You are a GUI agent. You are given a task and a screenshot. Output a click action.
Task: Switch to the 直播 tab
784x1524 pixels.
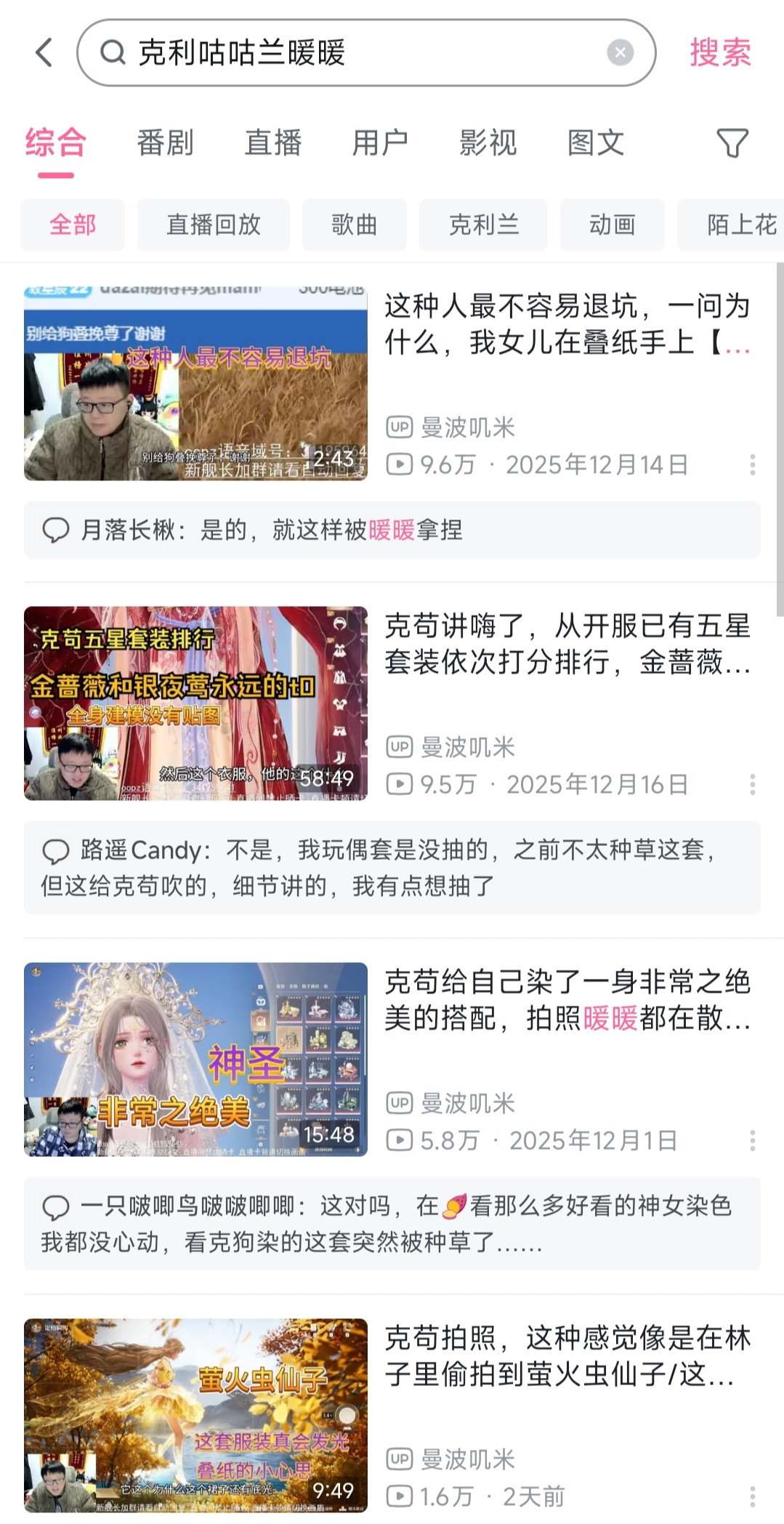point(273,142)
